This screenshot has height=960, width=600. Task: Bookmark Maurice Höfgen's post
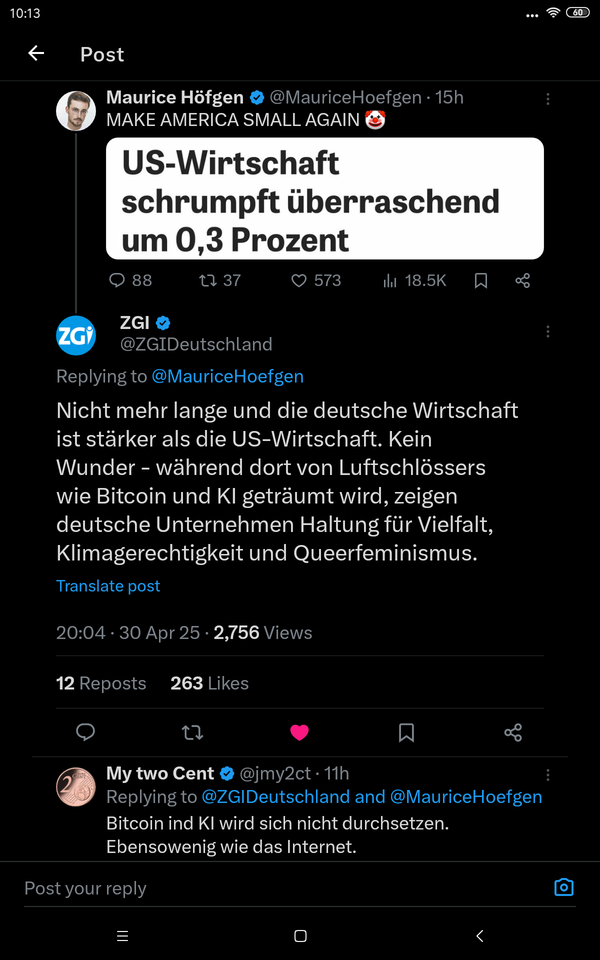(481, 281)
